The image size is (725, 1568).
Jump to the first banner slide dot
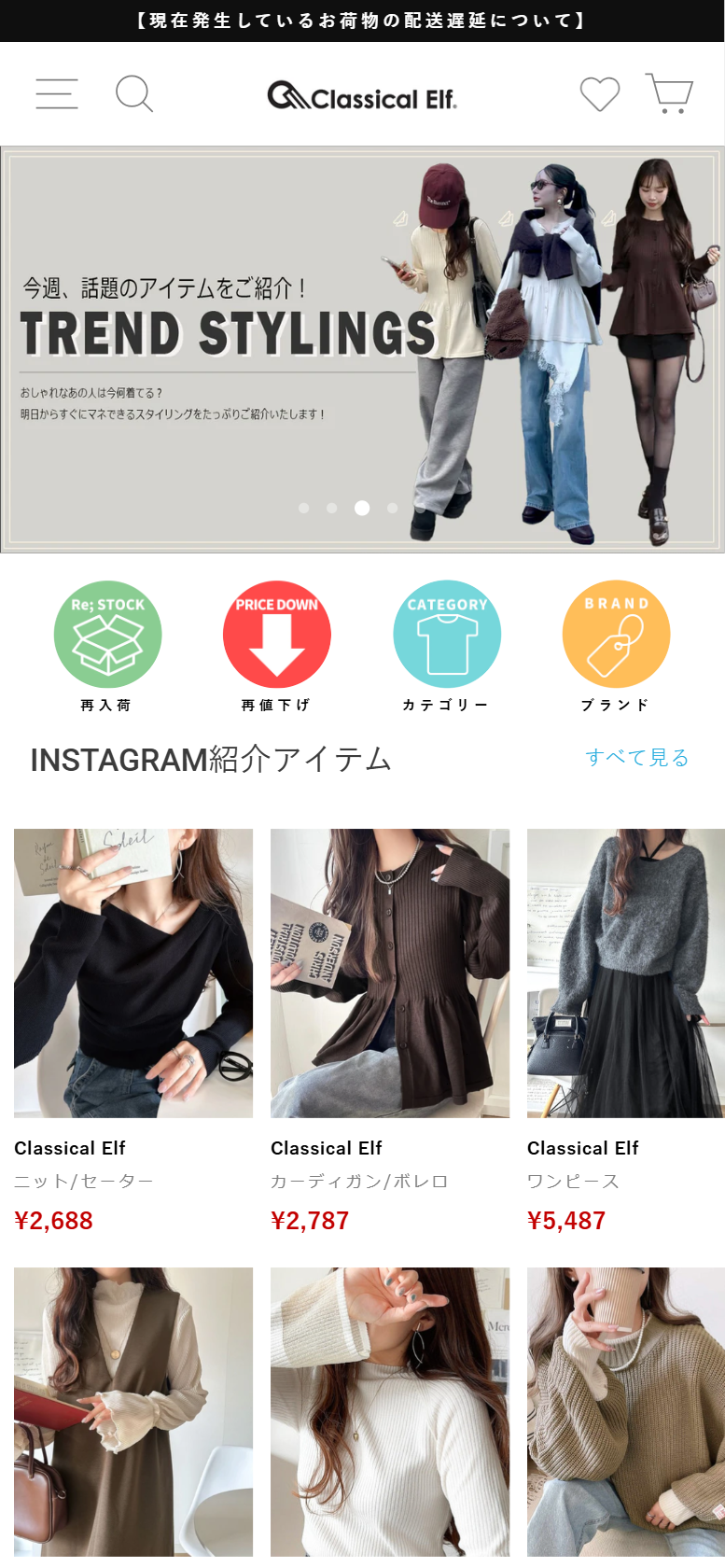(x=303, y=508)
